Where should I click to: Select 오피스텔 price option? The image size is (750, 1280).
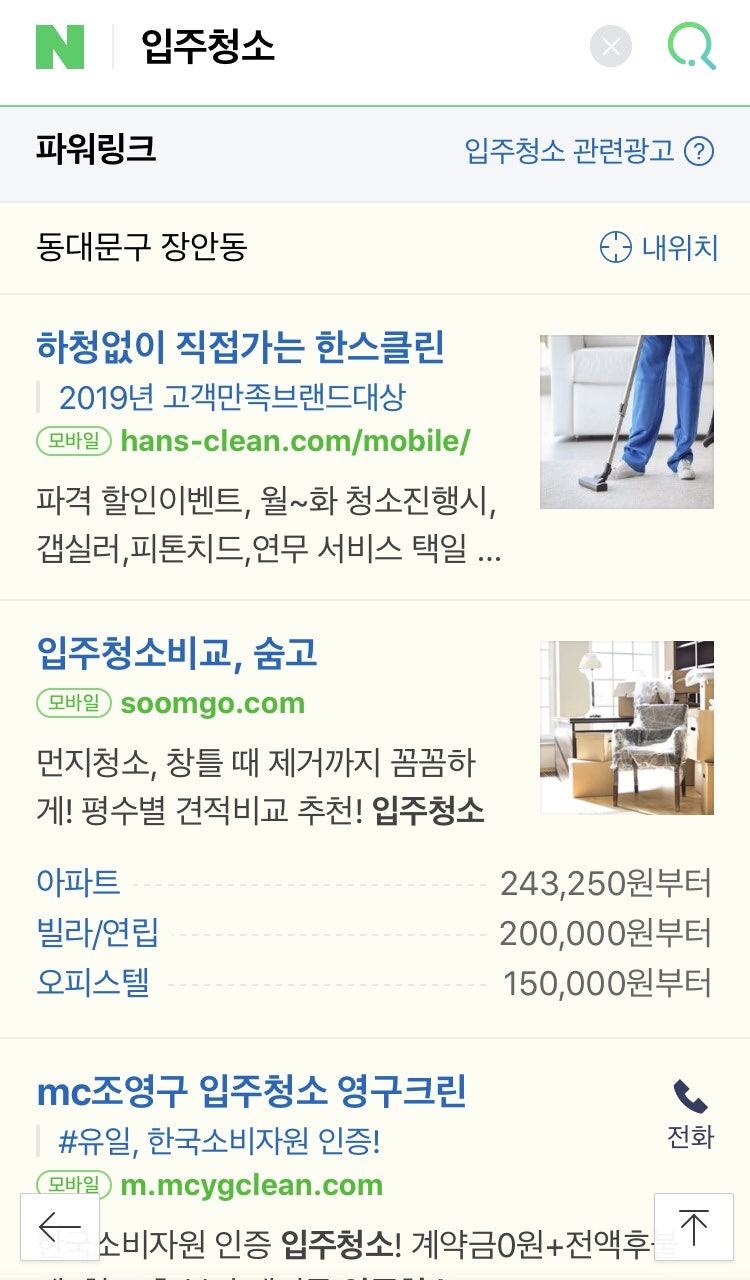tap(93, 983)
